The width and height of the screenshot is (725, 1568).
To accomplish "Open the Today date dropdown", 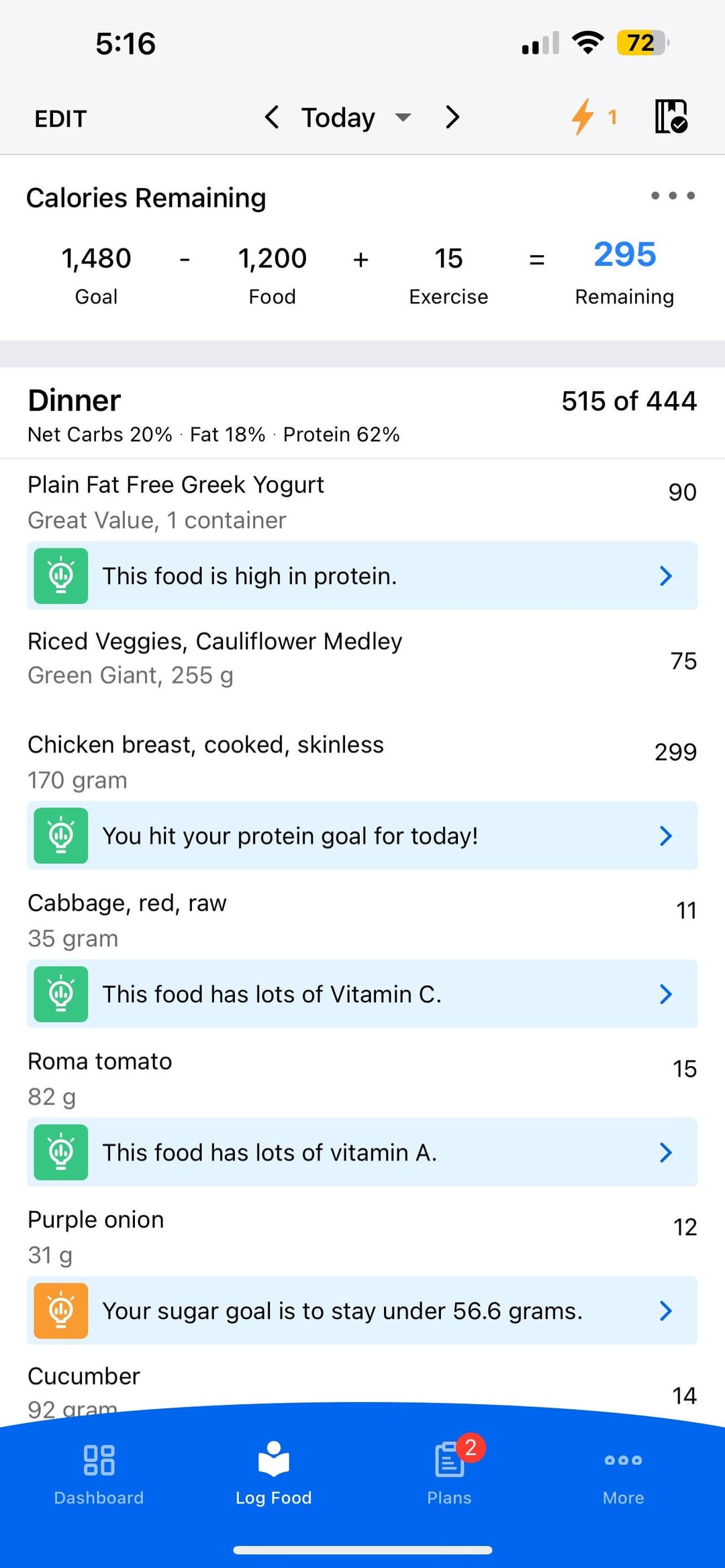I will [x=356, y=117].
